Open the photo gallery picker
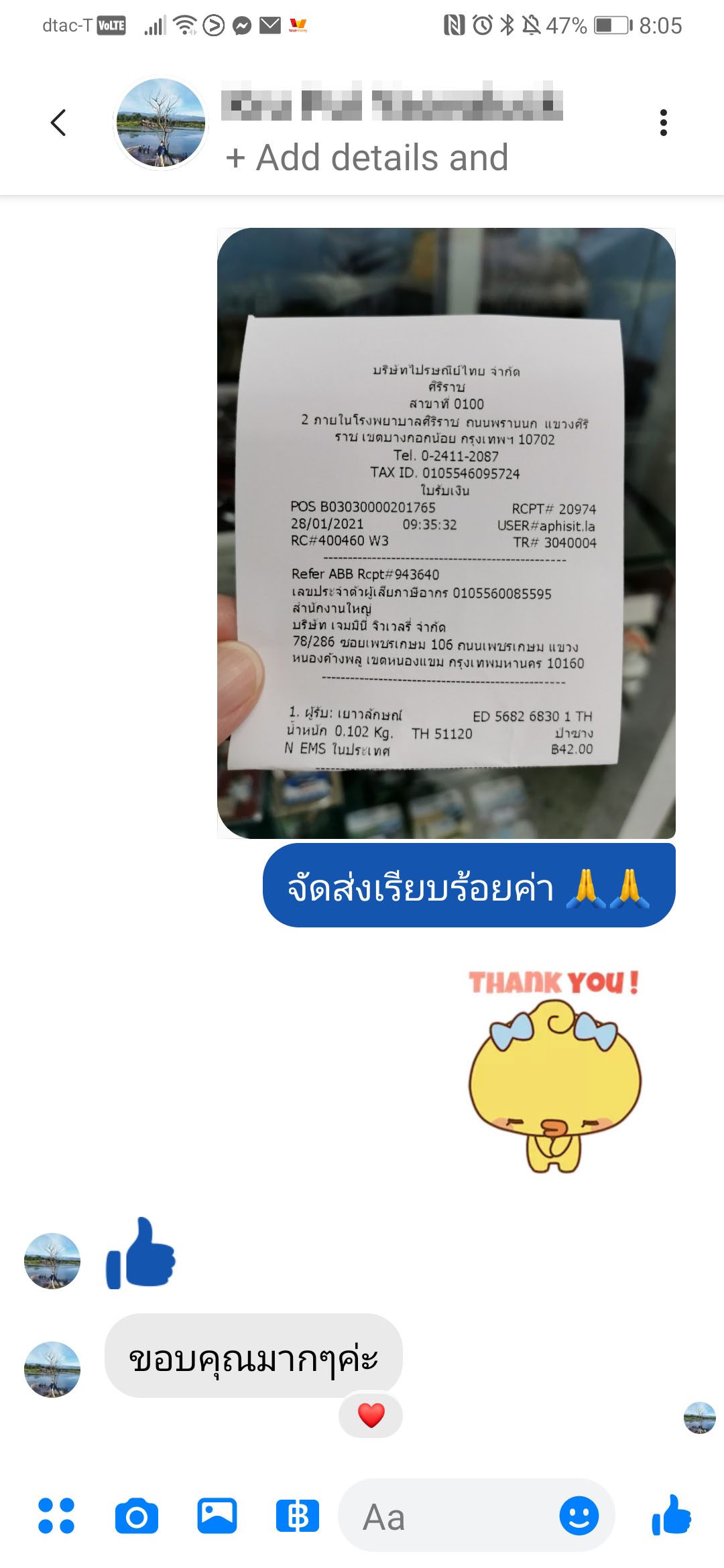Image resolution: width=724 pixels, height=1568 pixels. 217,1516
